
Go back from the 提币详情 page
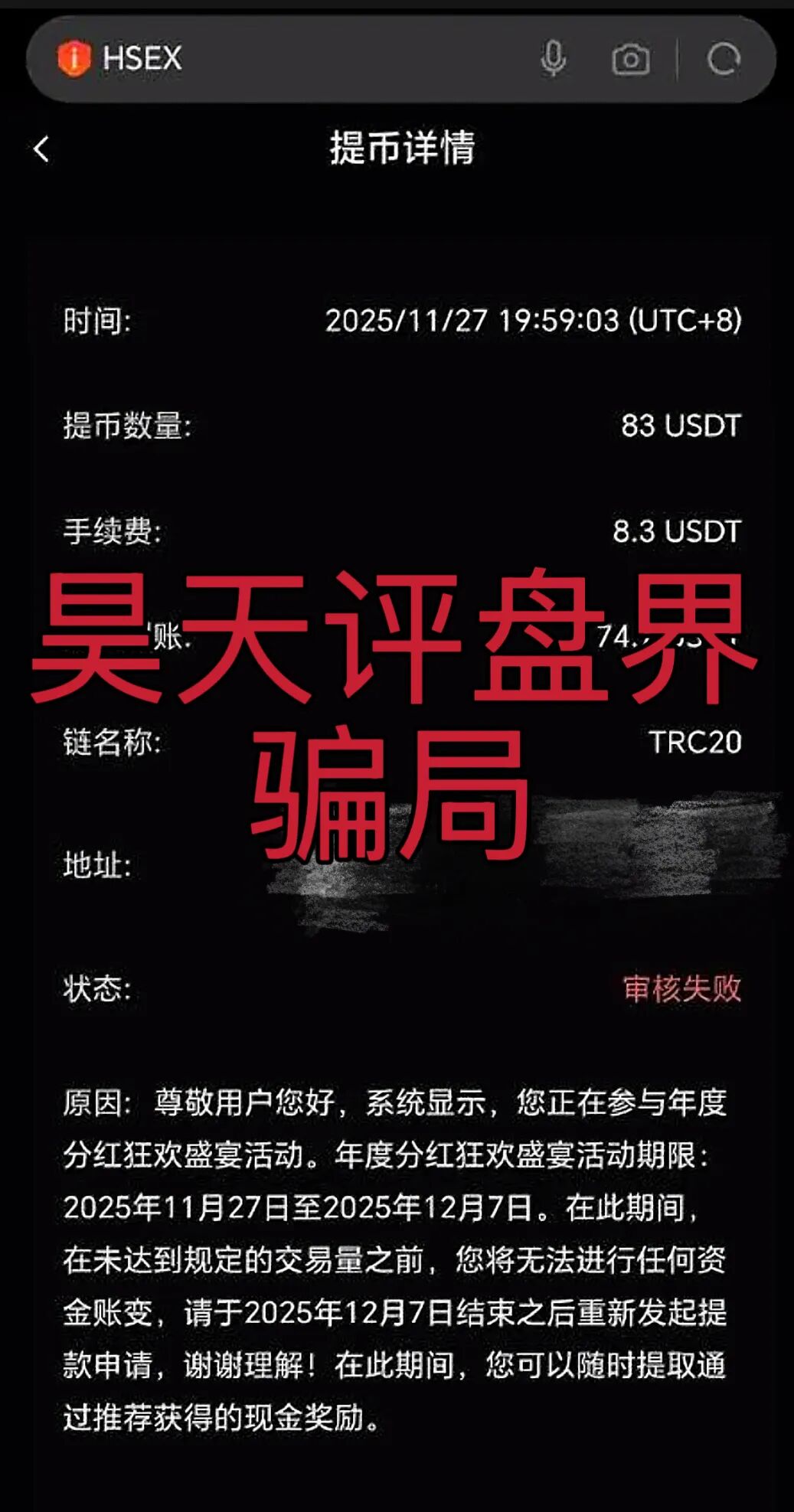click(42, 149)
